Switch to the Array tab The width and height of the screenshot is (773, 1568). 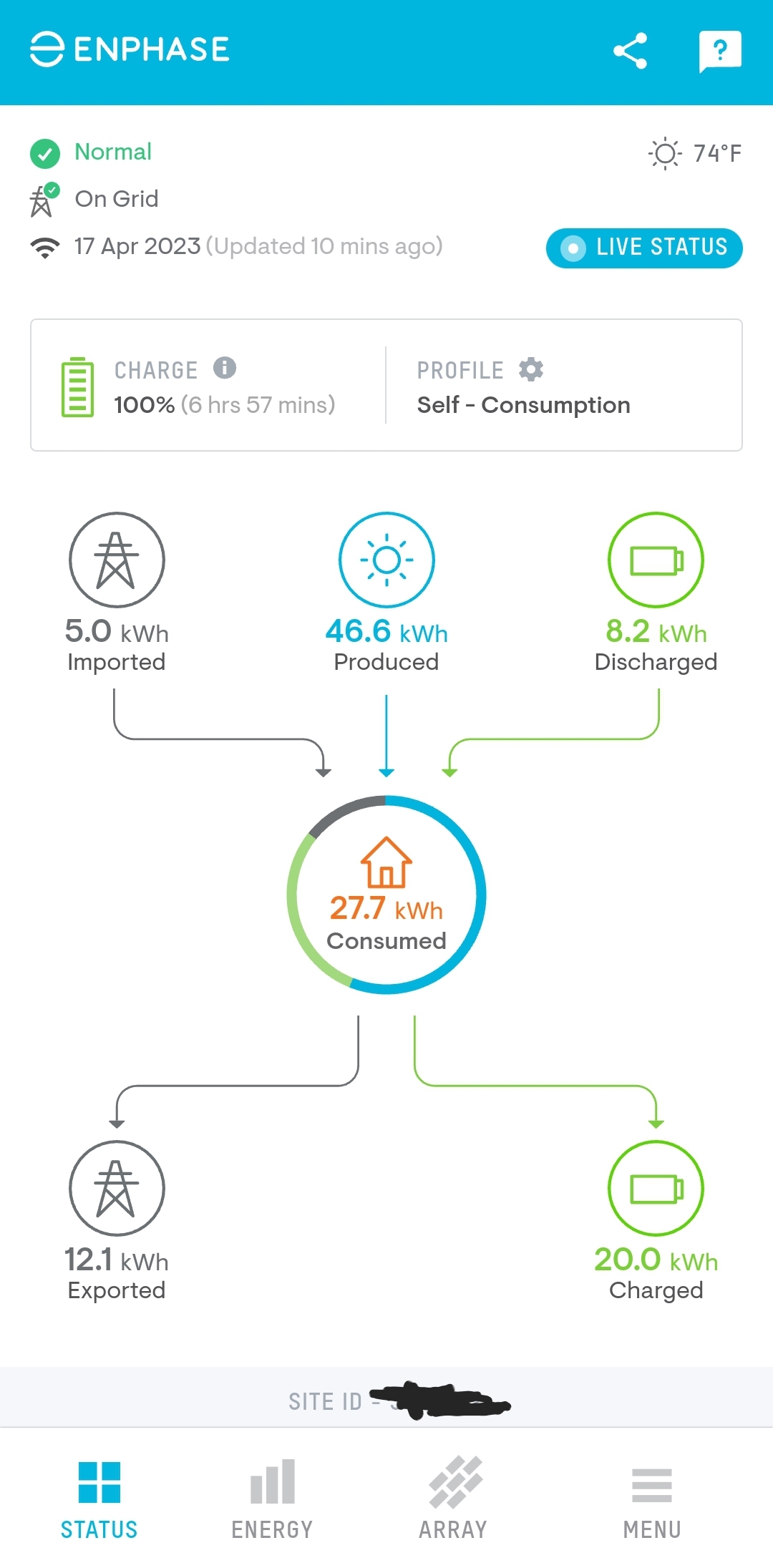[454, 1497]
